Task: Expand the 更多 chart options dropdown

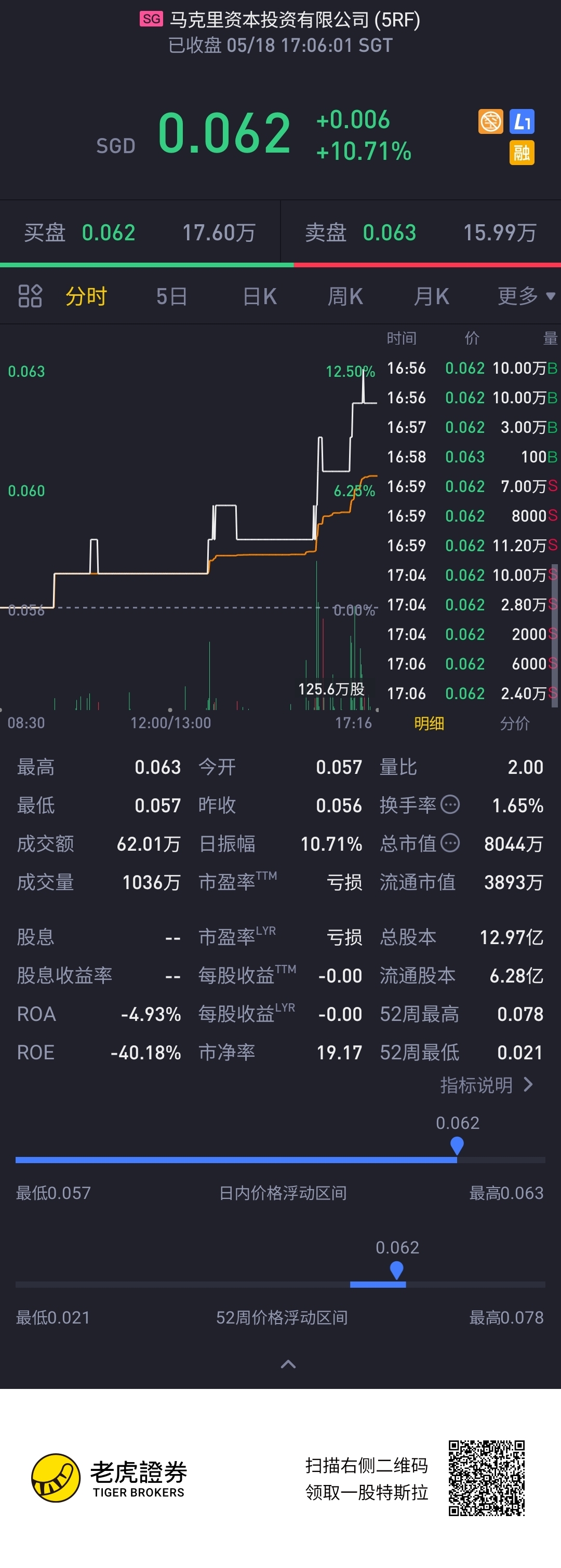Action: click(526, 296)
